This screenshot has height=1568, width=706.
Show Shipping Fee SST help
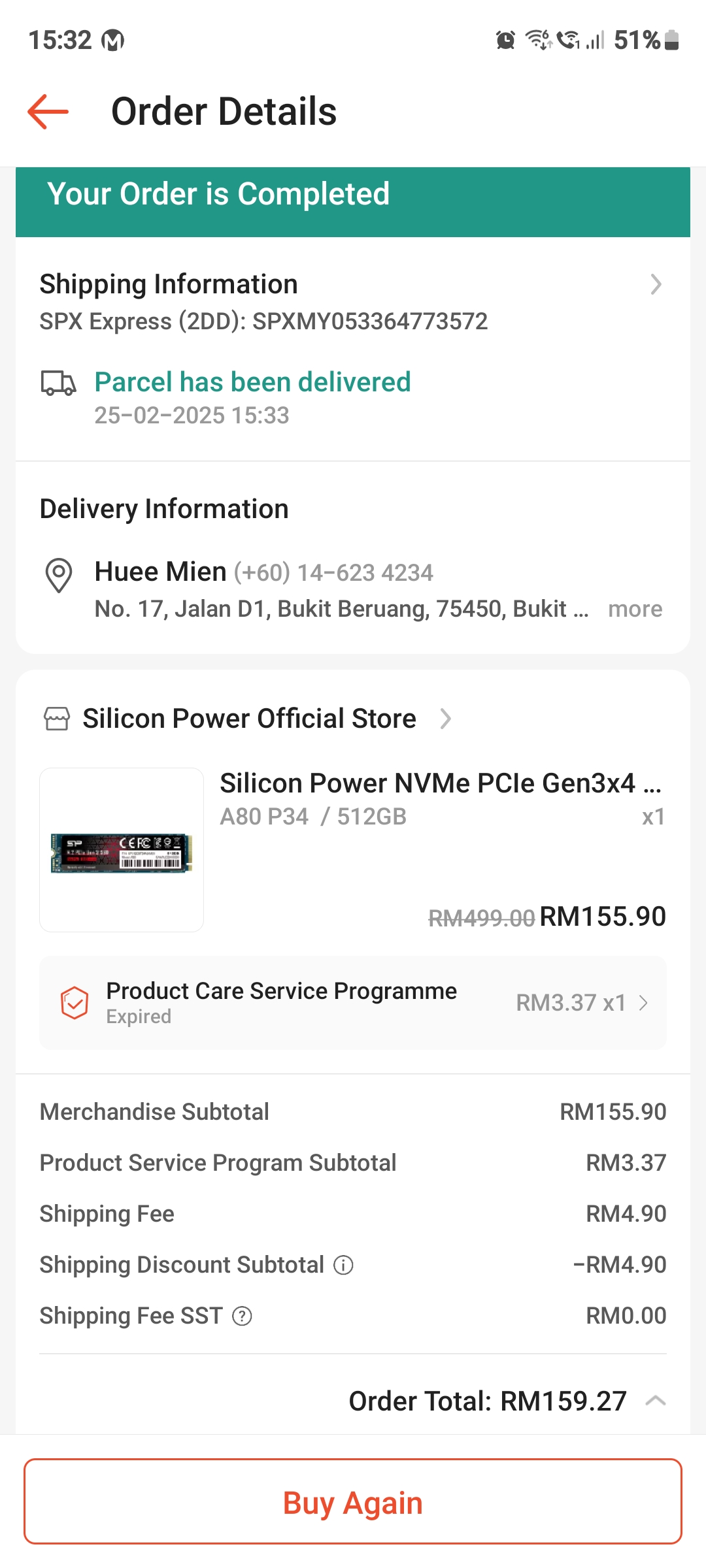tap(243, 1316)
